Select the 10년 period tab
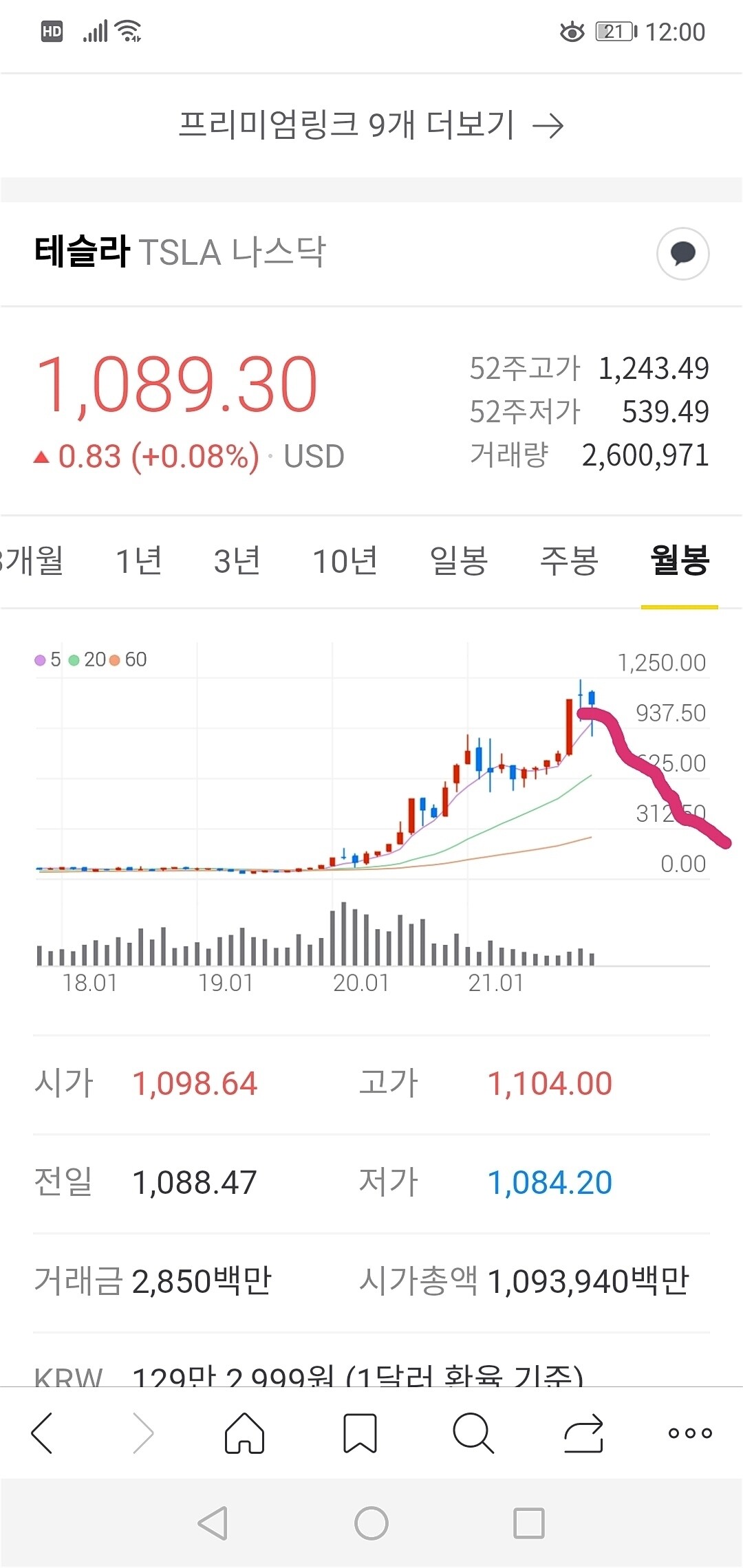743x1568 pixels. [x=344, y=561]
